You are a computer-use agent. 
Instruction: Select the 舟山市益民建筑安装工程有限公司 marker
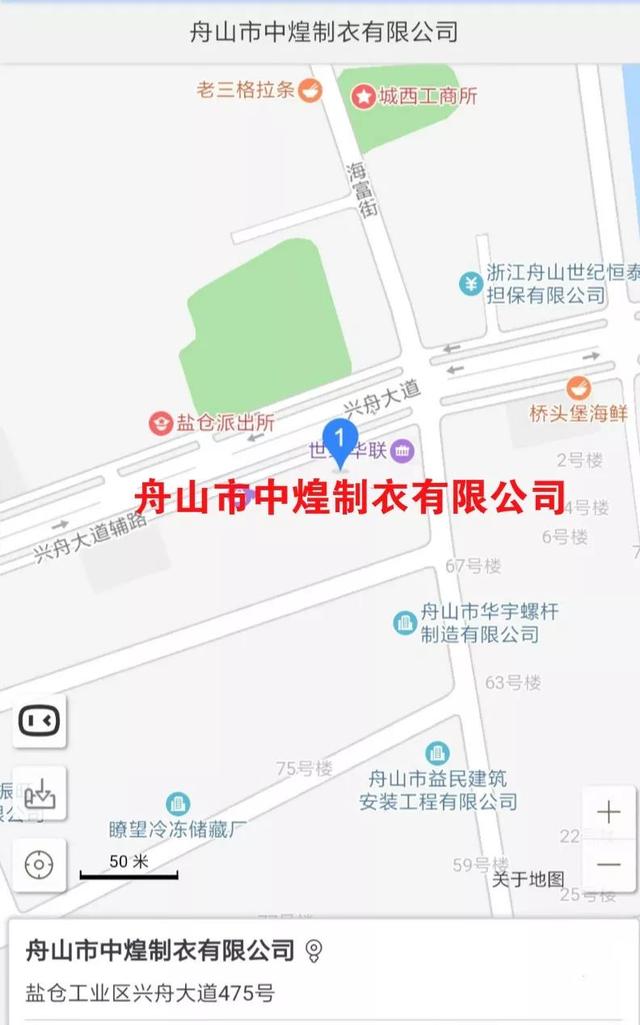(437, 753)
